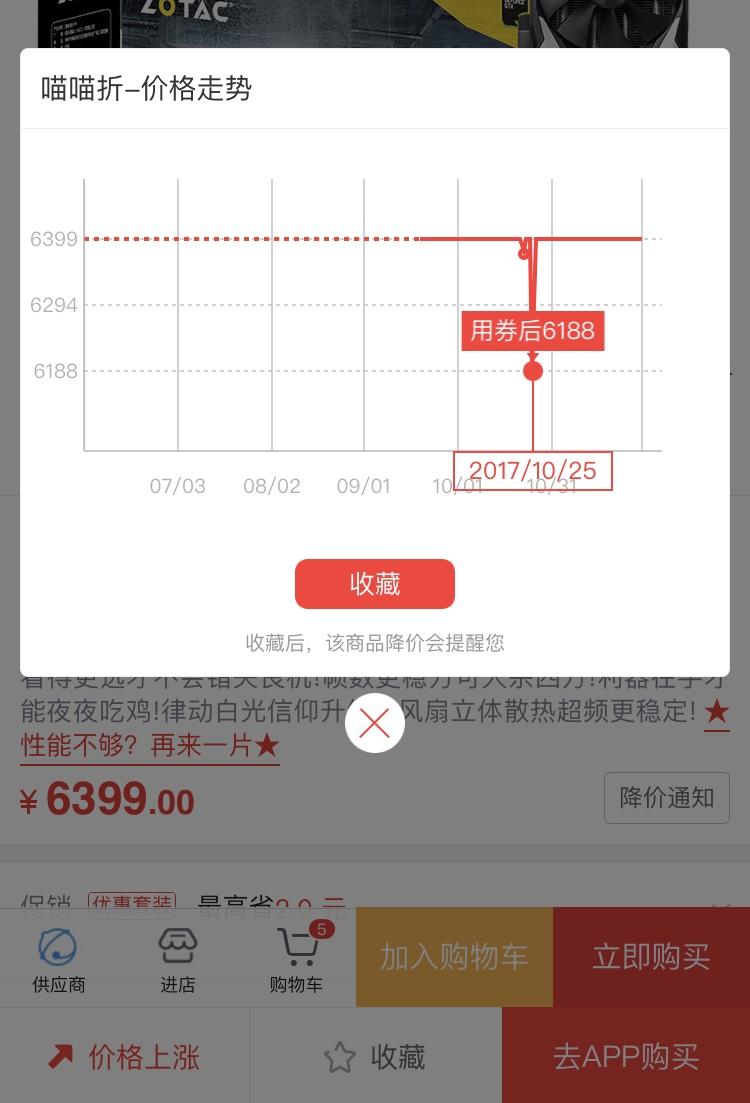Screen dimensions: 750x1103
Task: Dismiss the popup using the circular X icon
Action: pyautogui.click(x=375, y=722)
